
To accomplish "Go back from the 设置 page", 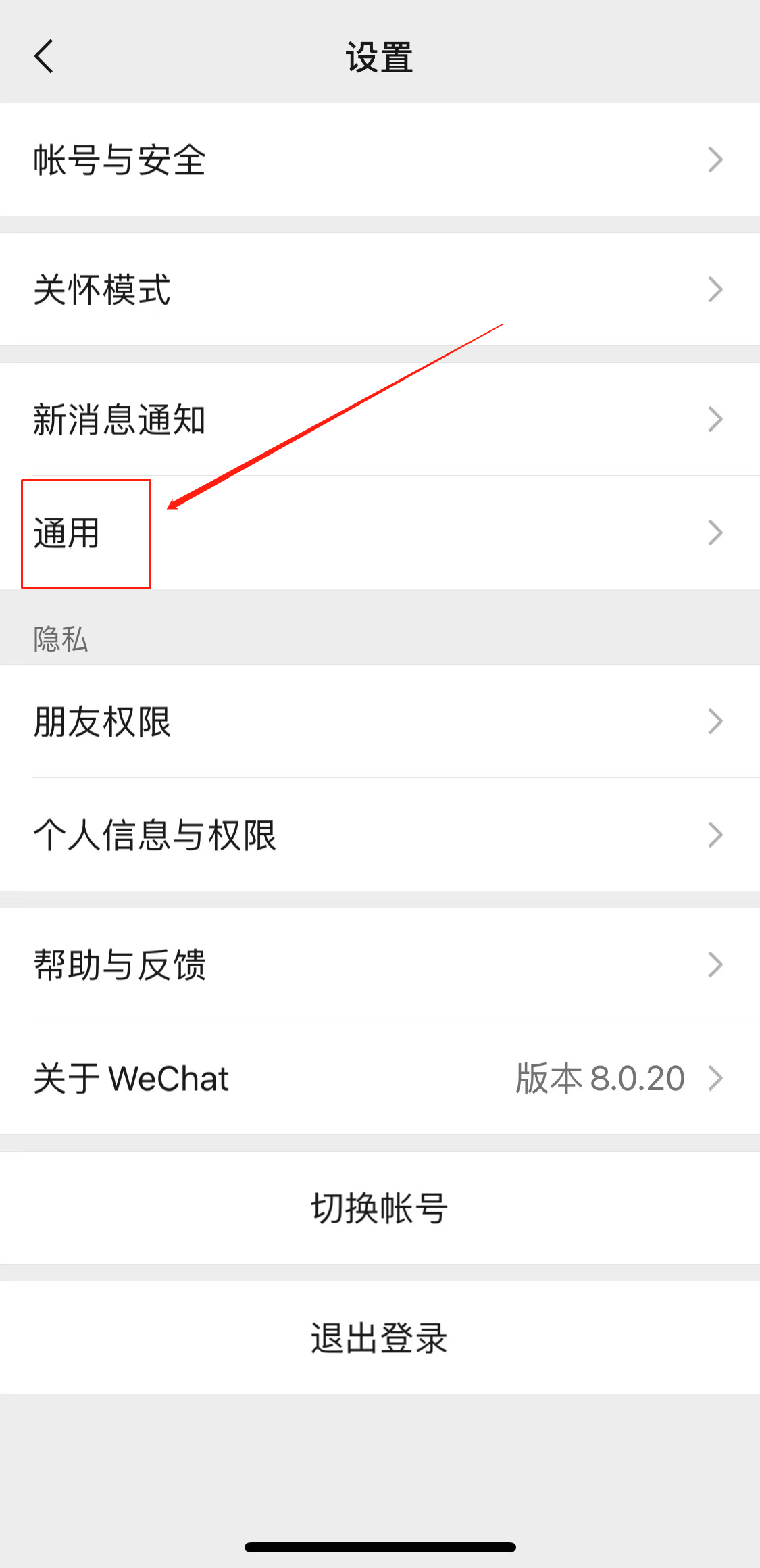I will click(44, 56).
